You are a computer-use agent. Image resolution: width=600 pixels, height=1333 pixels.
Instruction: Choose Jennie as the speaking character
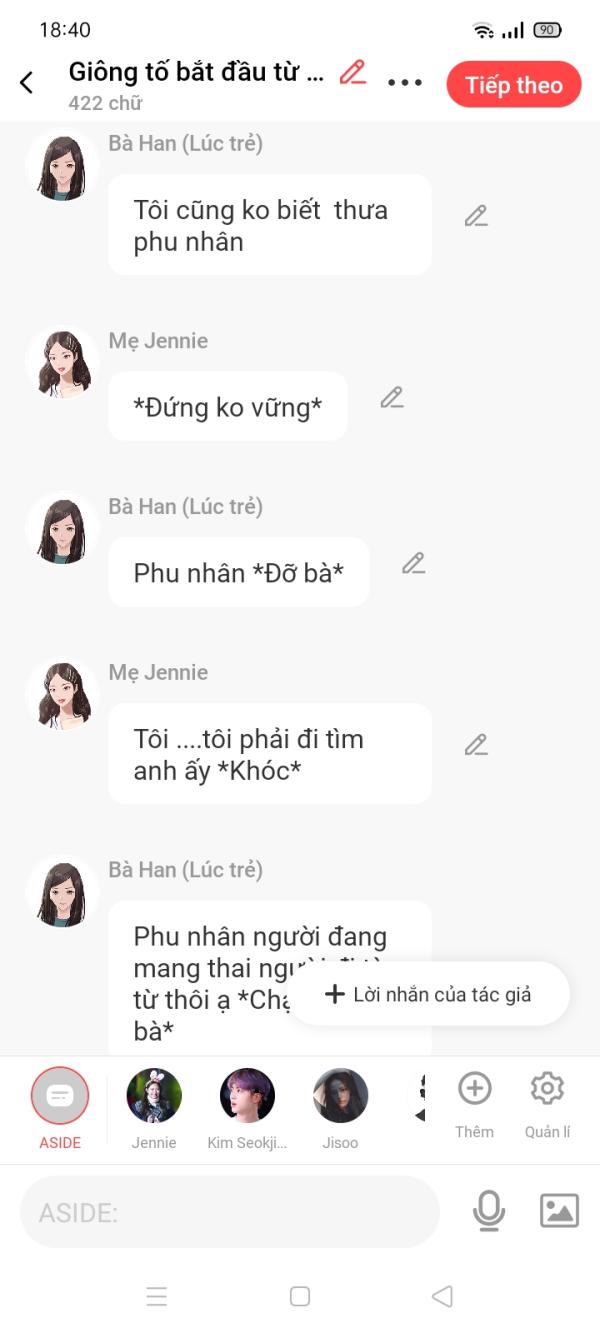[x=154, y=1097]
